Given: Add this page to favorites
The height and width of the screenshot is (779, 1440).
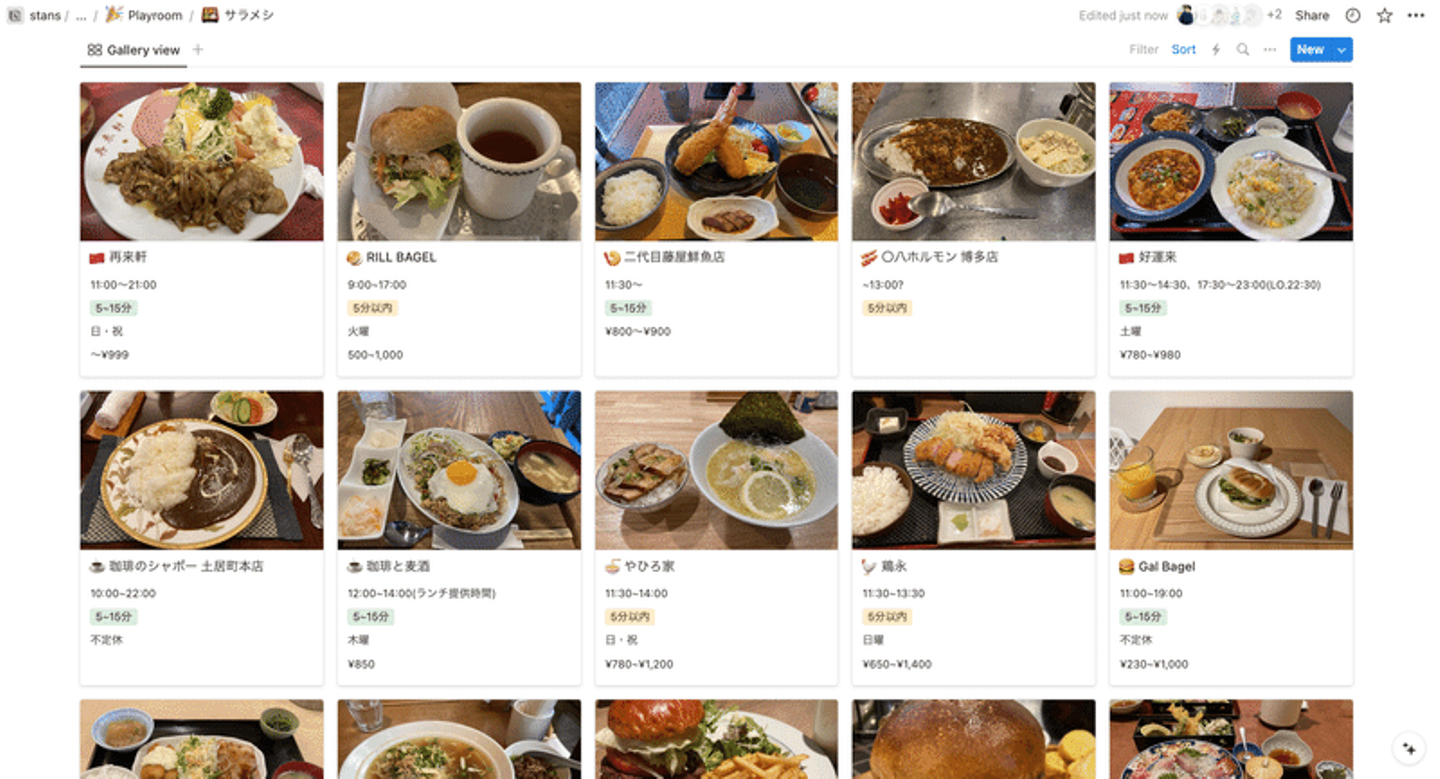Looking at the screenshot, I should coord(1384,16).
